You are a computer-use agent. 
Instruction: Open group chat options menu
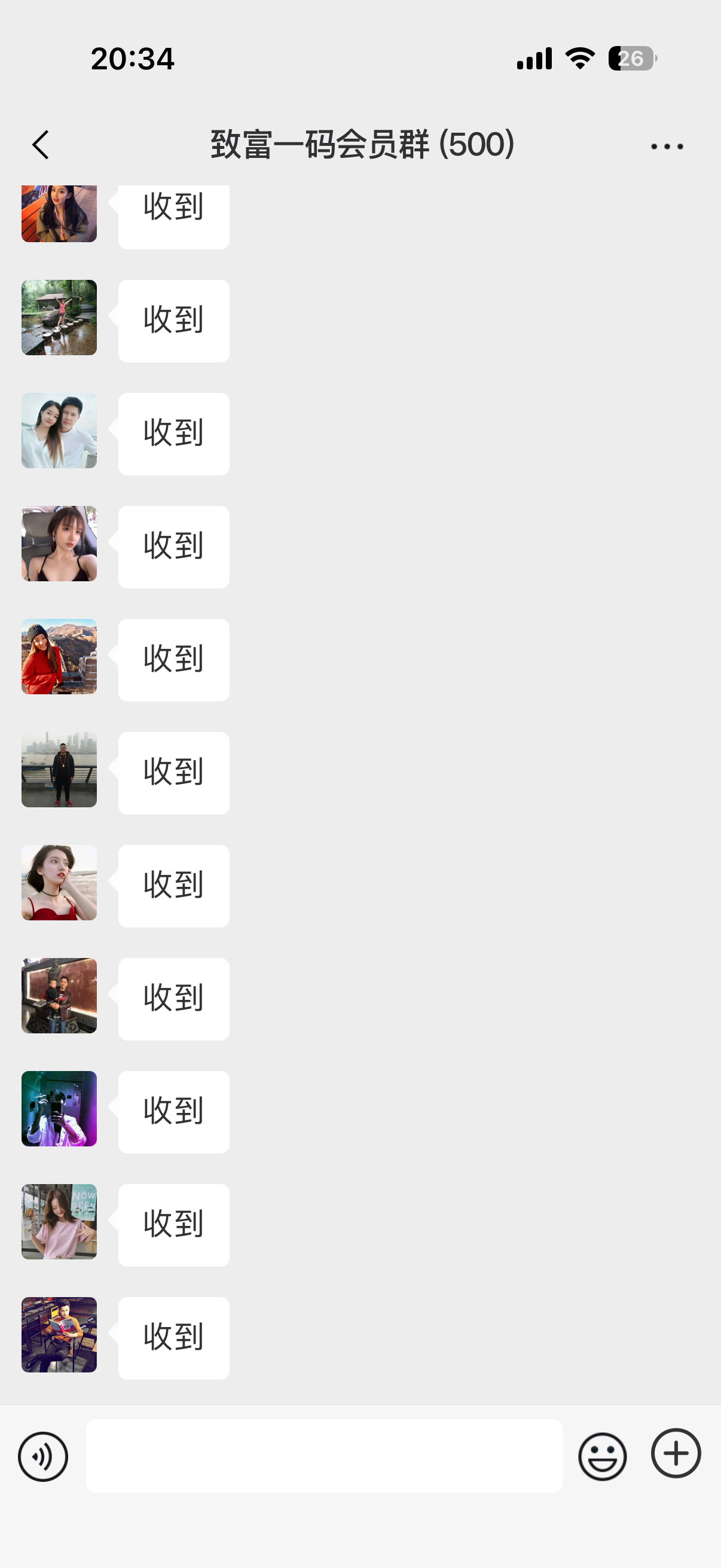tap(667, 146)
